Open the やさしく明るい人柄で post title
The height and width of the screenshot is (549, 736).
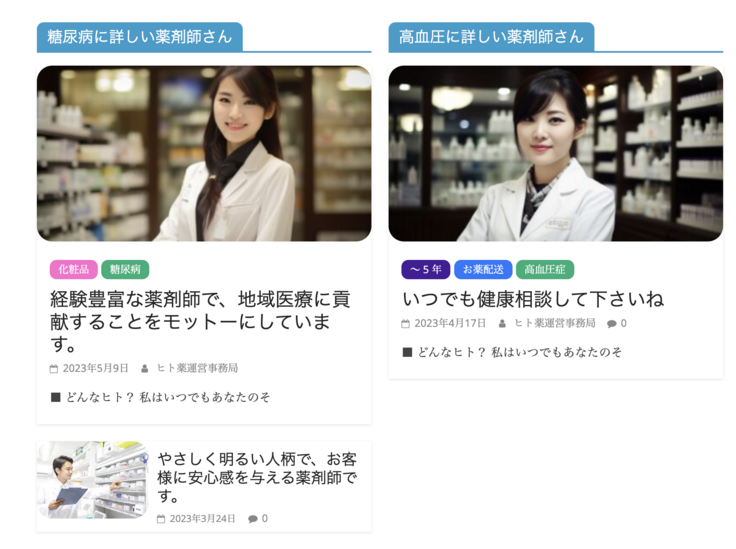(x=257, y=477)
